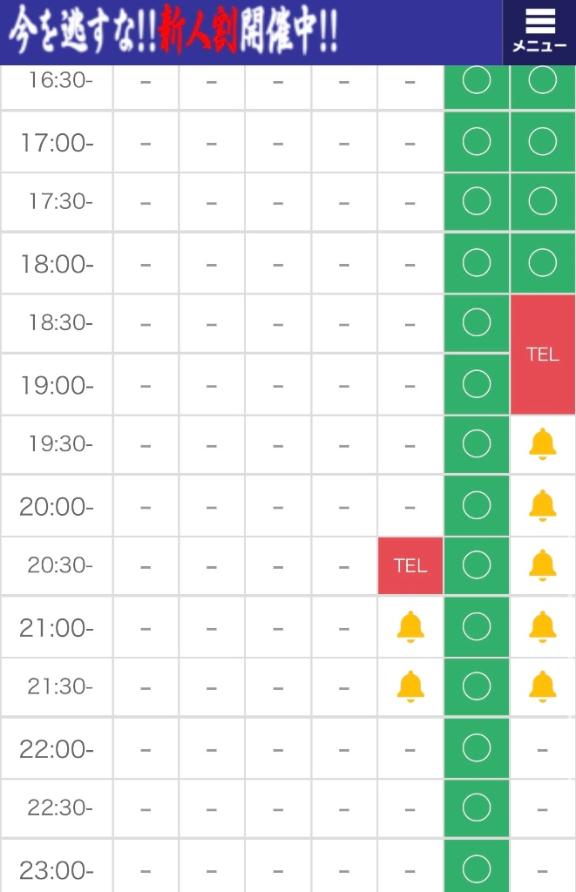Select the available circle slot at 19:00

476,384
